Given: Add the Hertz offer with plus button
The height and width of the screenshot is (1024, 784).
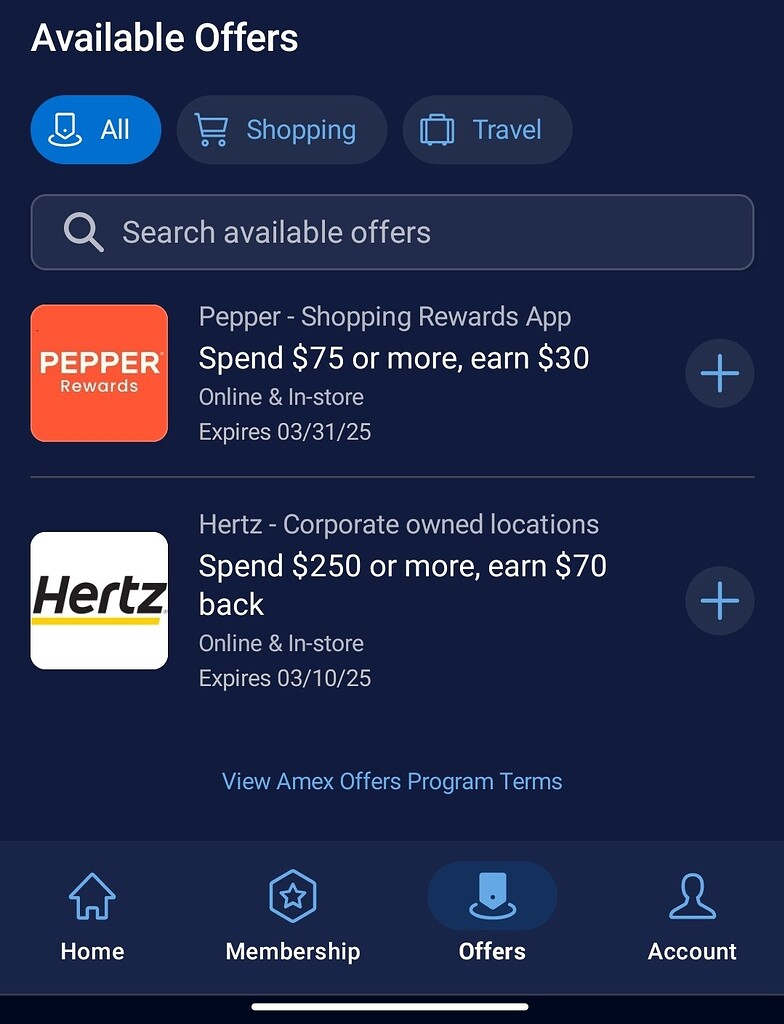Looking at the screenshot, I should (719, 601).
